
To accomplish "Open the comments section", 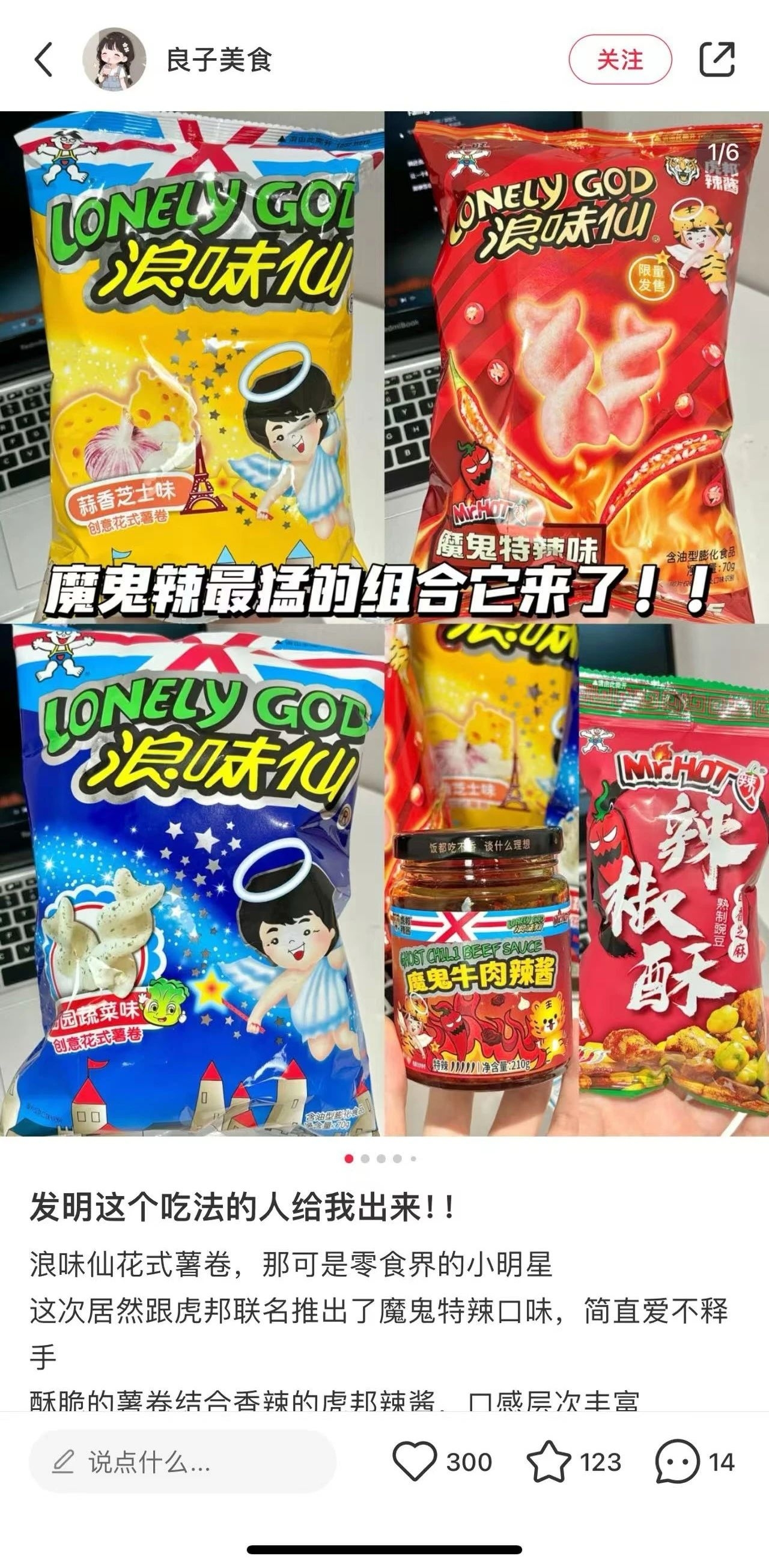I will click(678, 1462).
